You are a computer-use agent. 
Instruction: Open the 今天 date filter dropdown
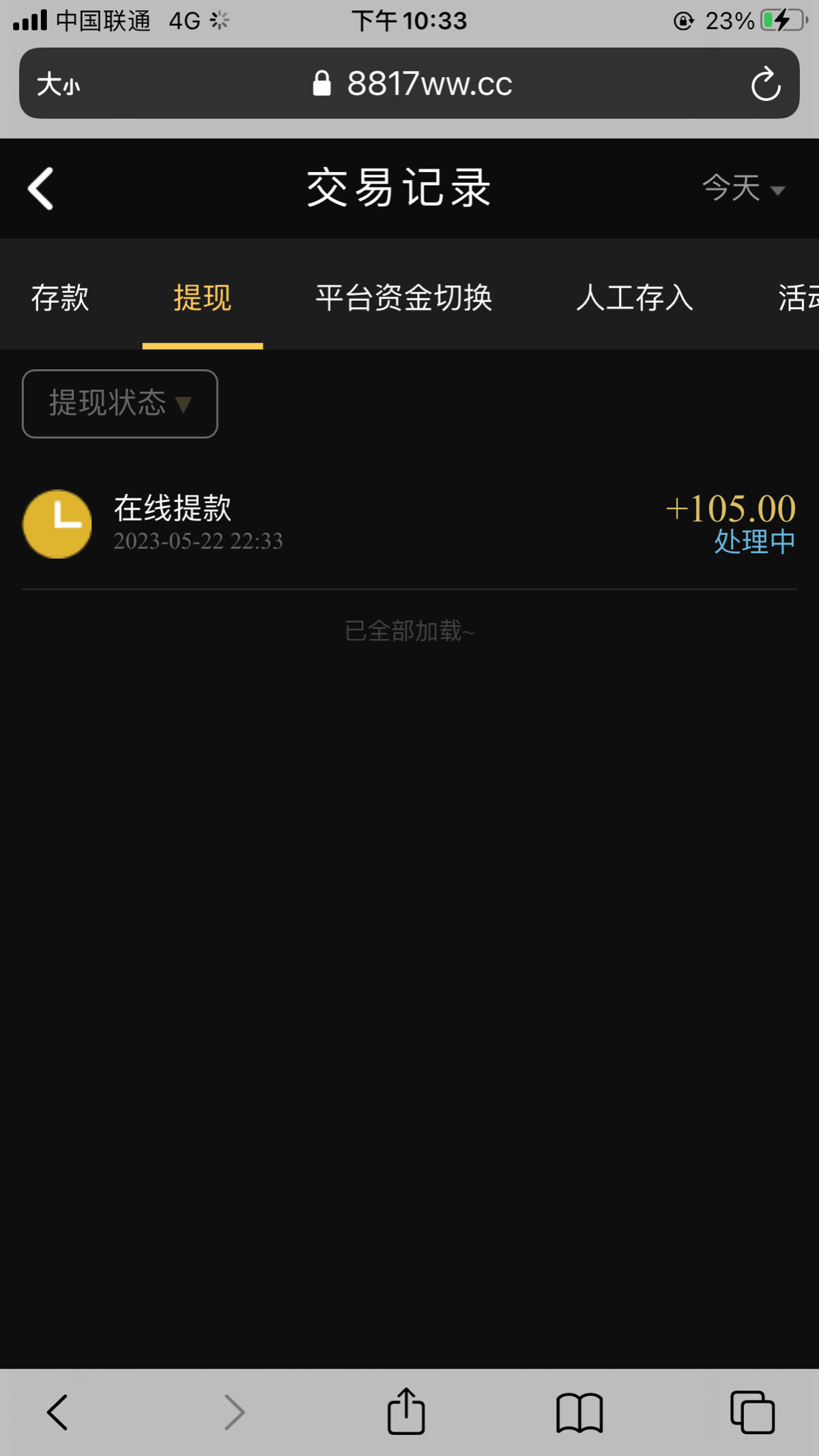(743, 188)
